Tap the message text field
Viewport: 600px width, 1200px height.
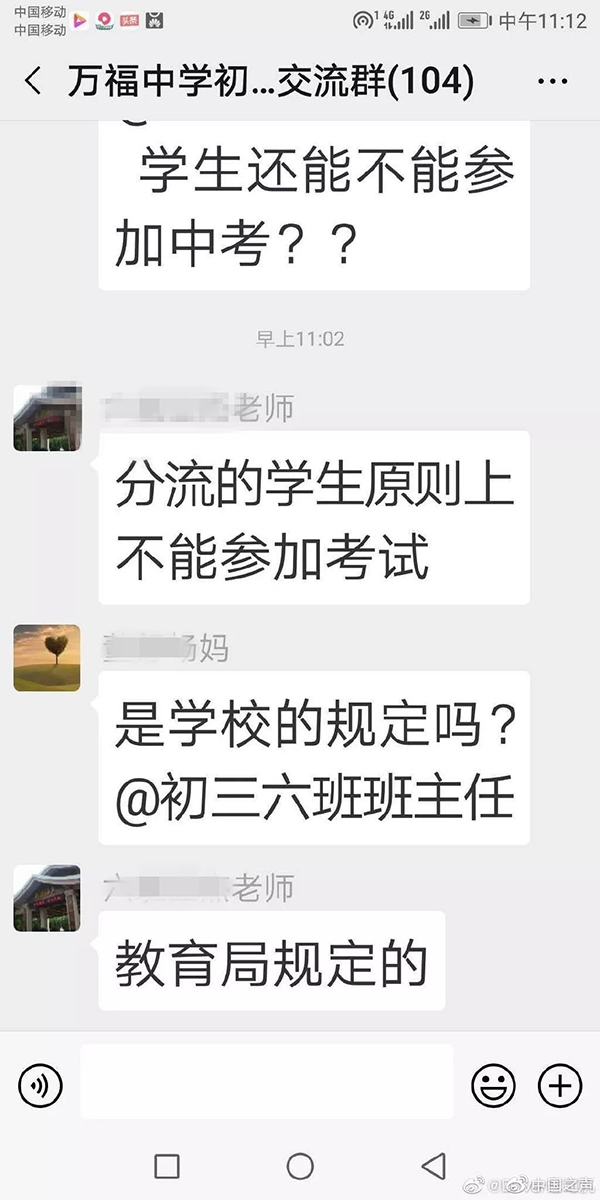266,1082
